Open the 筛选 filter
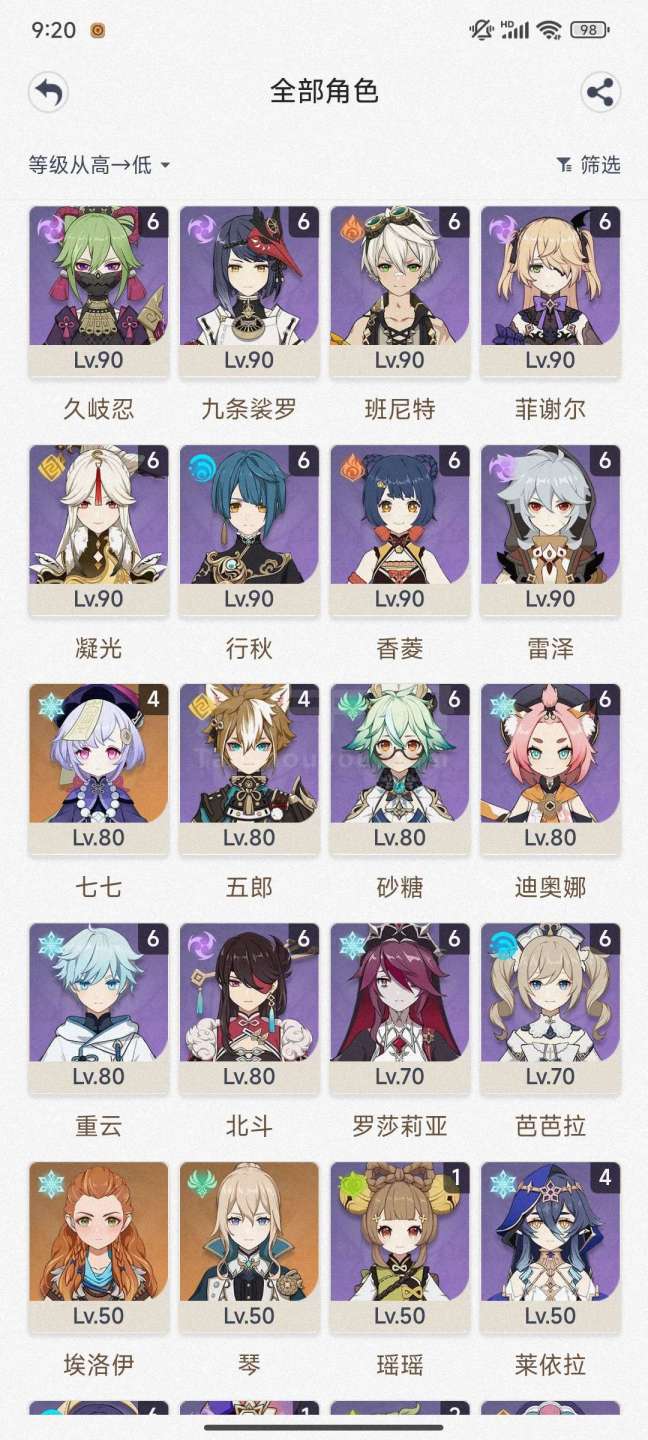The image size is (648, 1440). (588, 165)
